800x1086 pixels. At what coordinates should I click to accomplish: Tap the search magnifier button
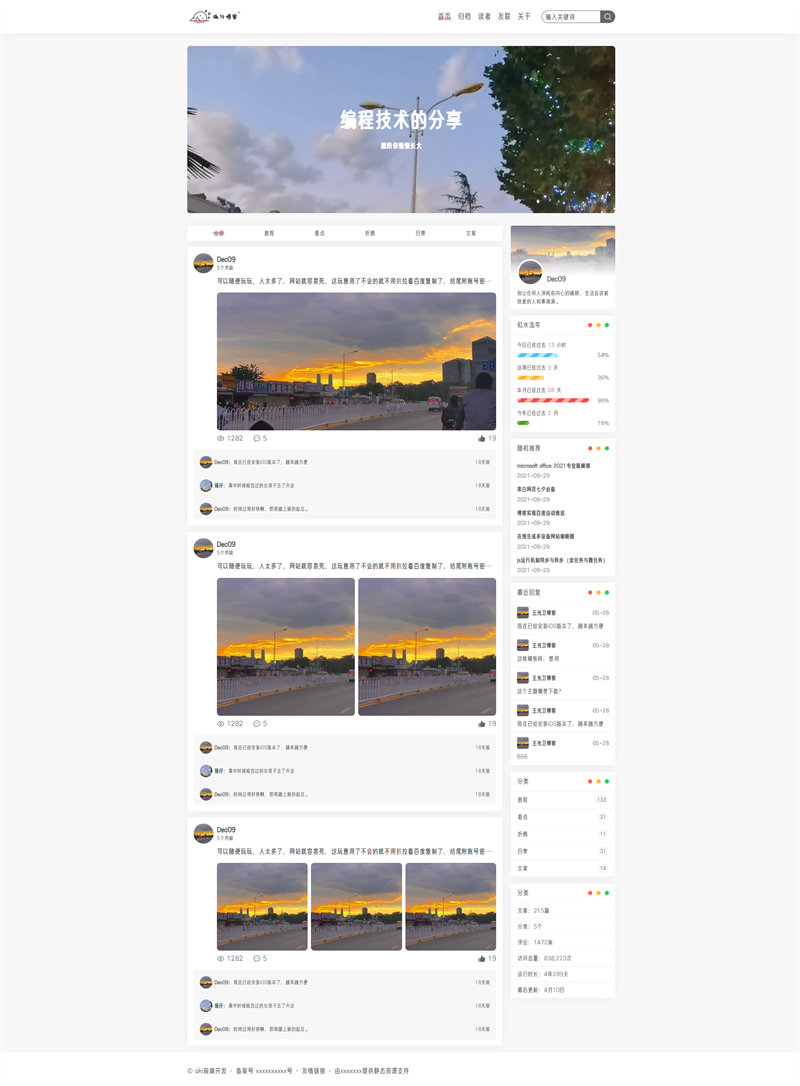608,17
